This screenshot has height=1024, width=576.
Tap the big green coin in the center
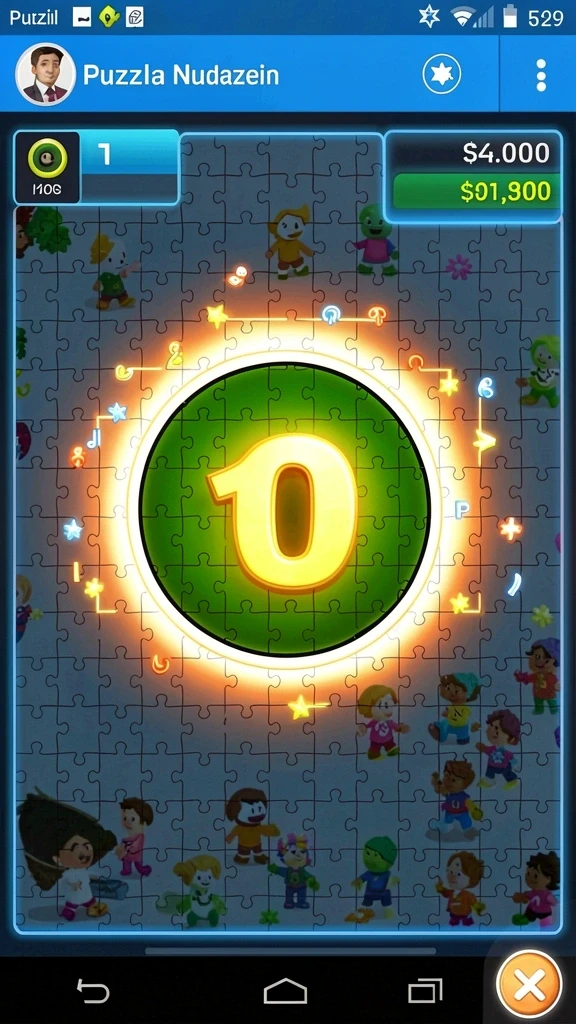[x=285, y=508]
